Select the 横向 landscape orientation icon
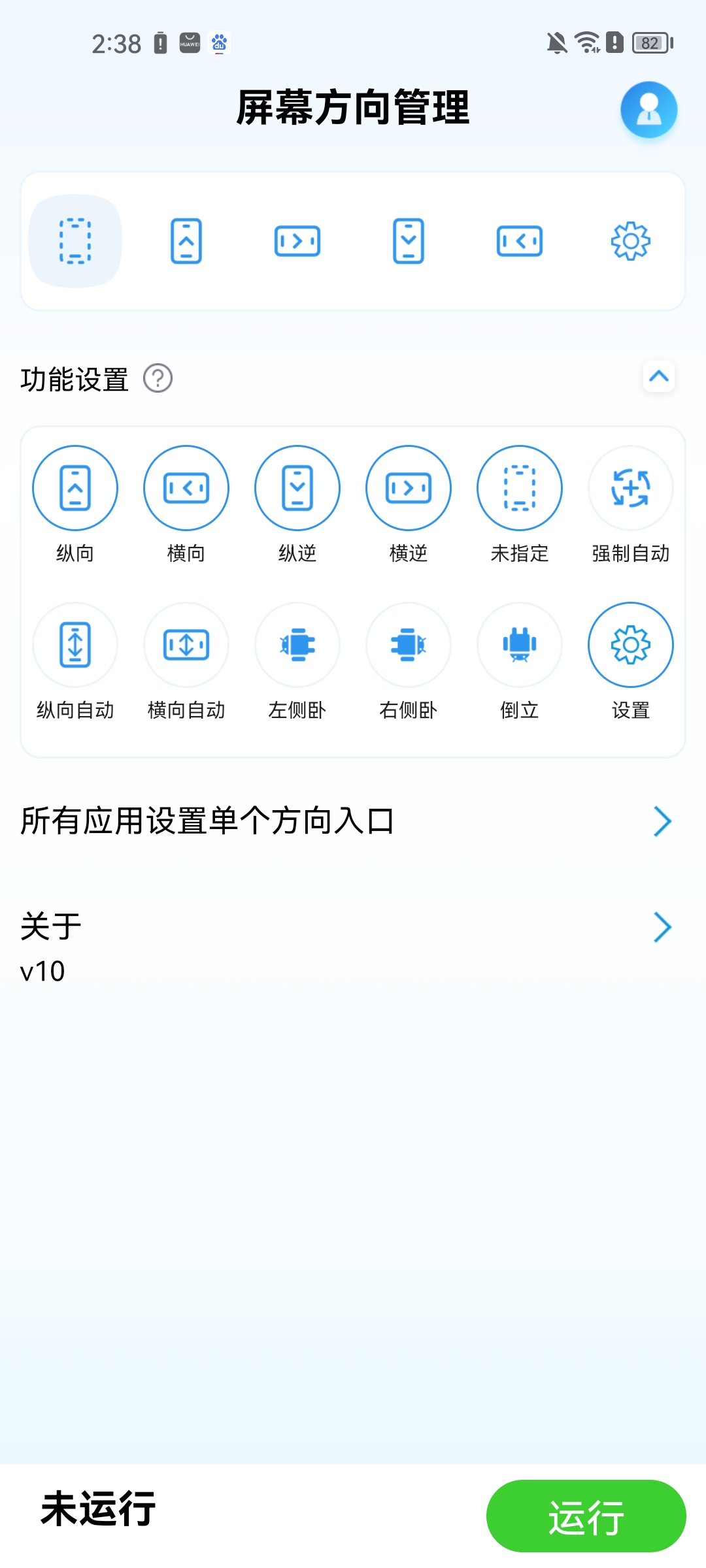 click(186, 487)
